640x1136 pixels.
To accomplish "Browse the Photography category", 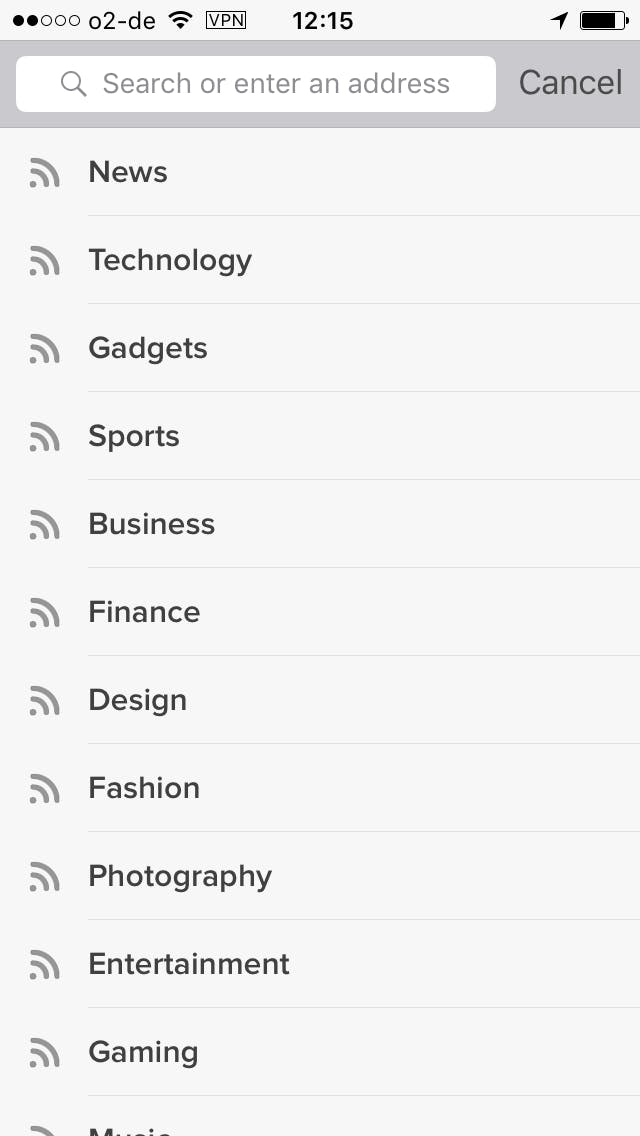I will 180,876.
